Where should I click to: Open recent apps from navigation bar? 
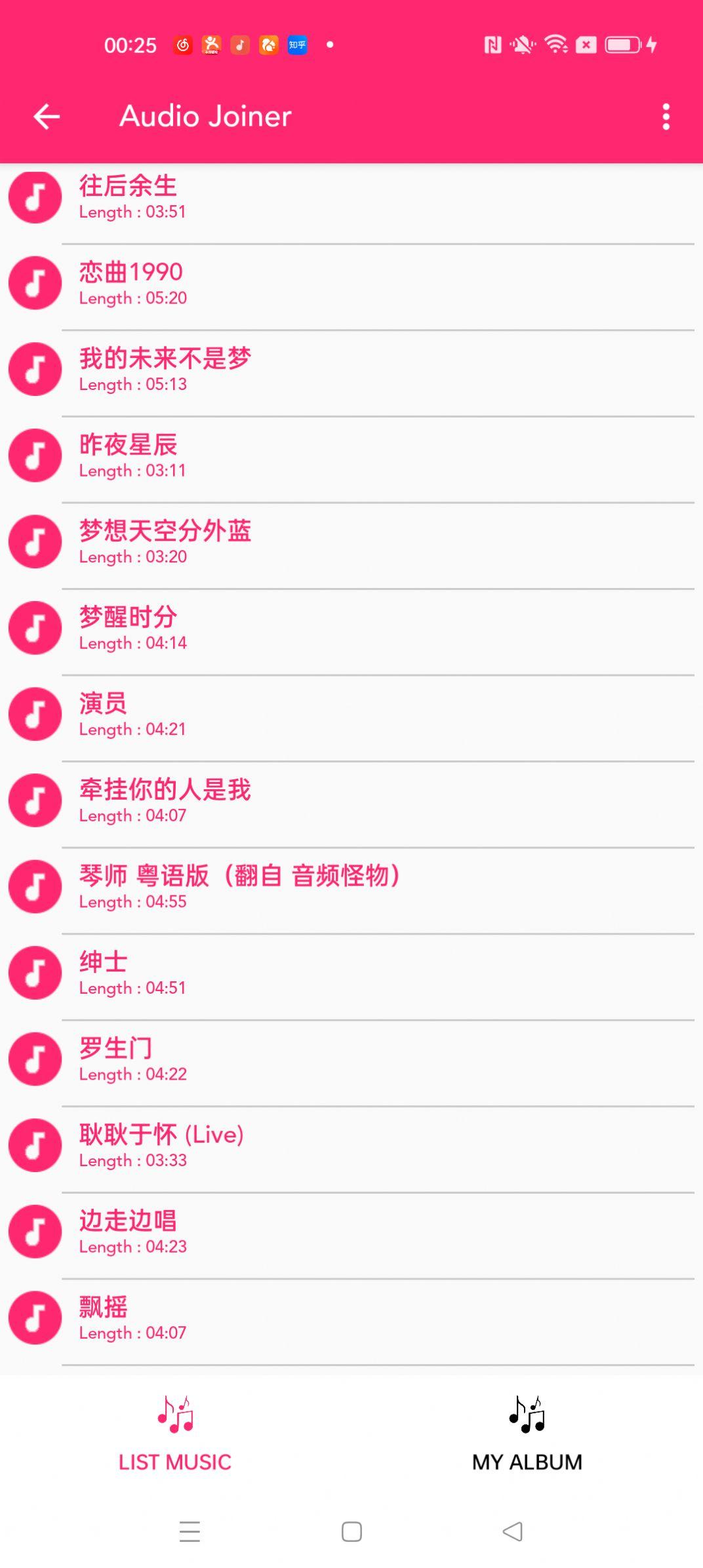pyautogui.click(x=190, y=1531)
